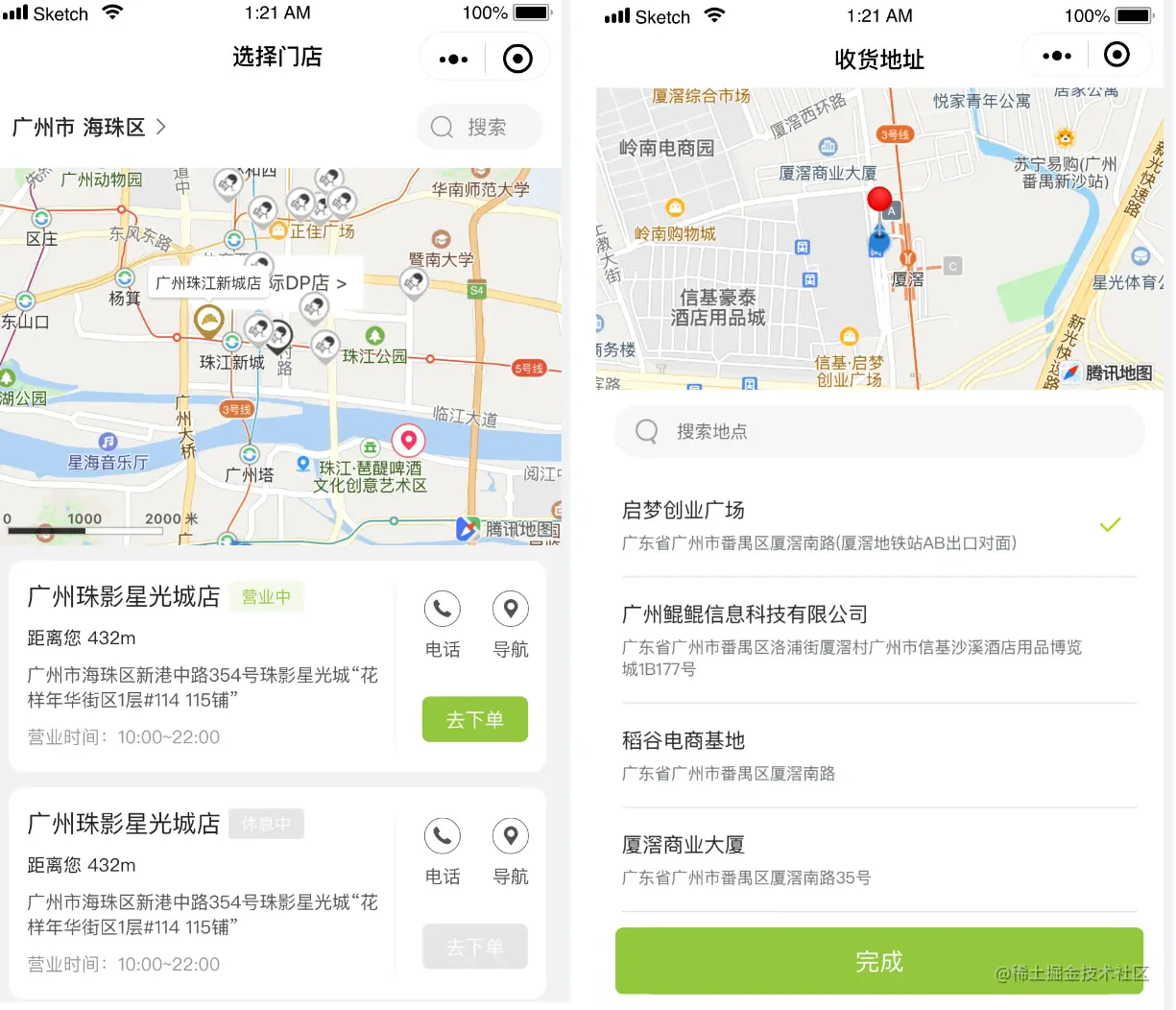The height and width of the screenshot is (1010, 1176).
Task: Choose the address 稻谷电商基地
Action: coord(878,756)
